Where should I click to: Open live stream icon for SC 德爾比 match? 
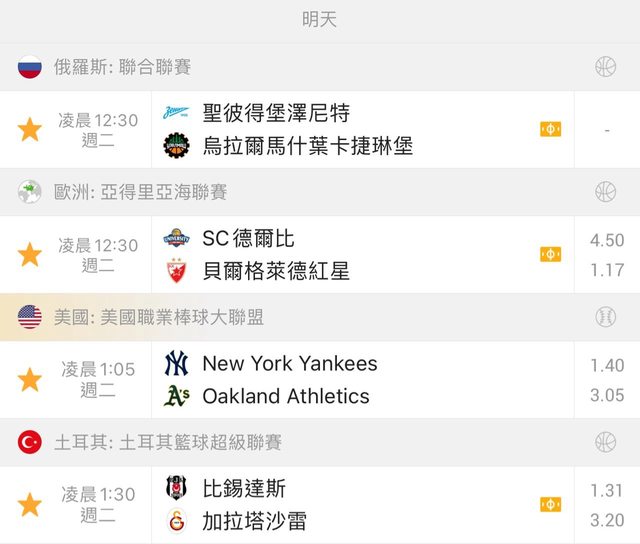[x=550, y=255]
